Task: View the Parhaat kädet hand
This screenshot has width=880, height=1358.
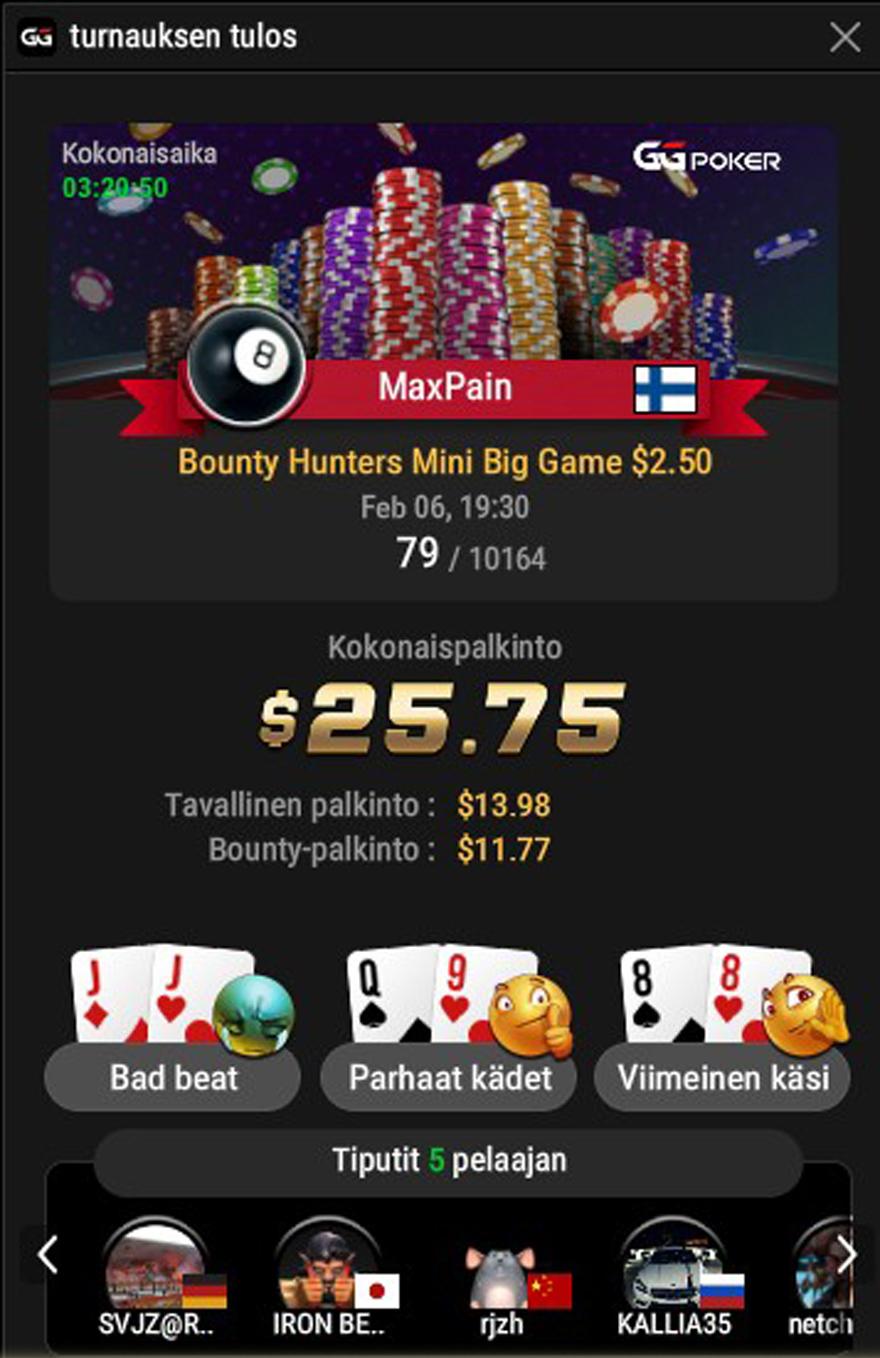Action: [449, 1078]
